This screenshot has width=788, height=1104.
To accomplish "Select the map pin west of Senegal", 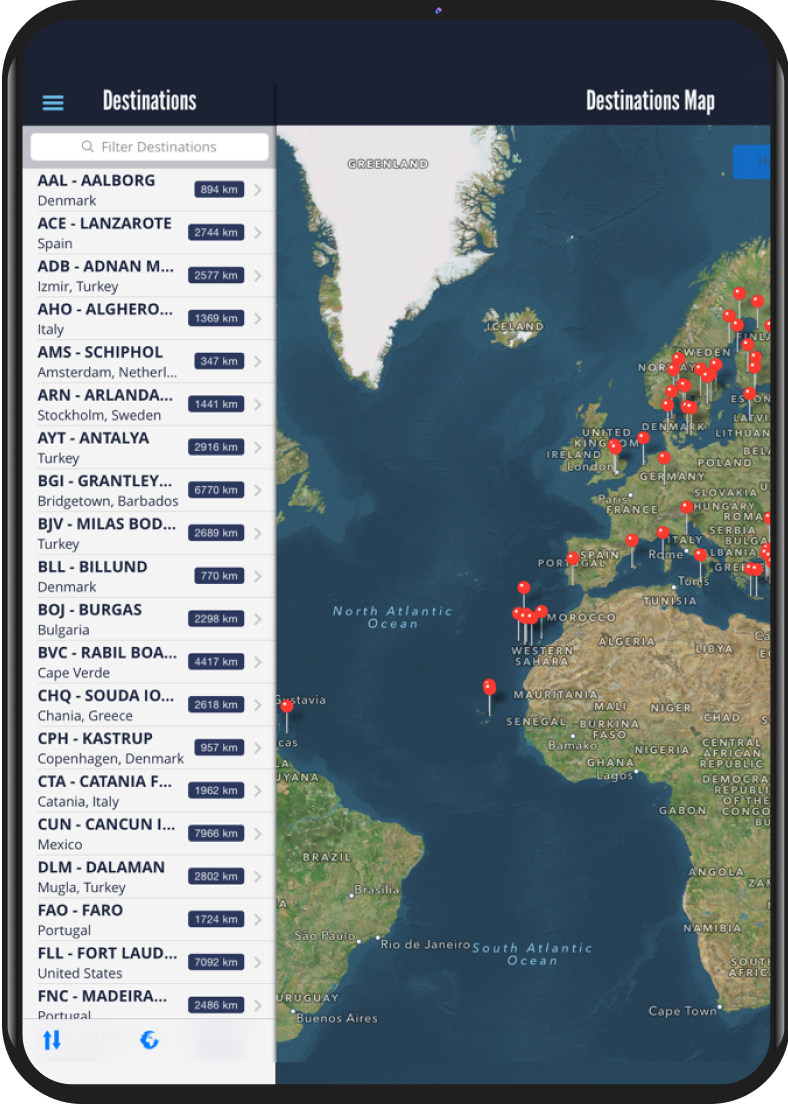I will click(x=489, y=687).
